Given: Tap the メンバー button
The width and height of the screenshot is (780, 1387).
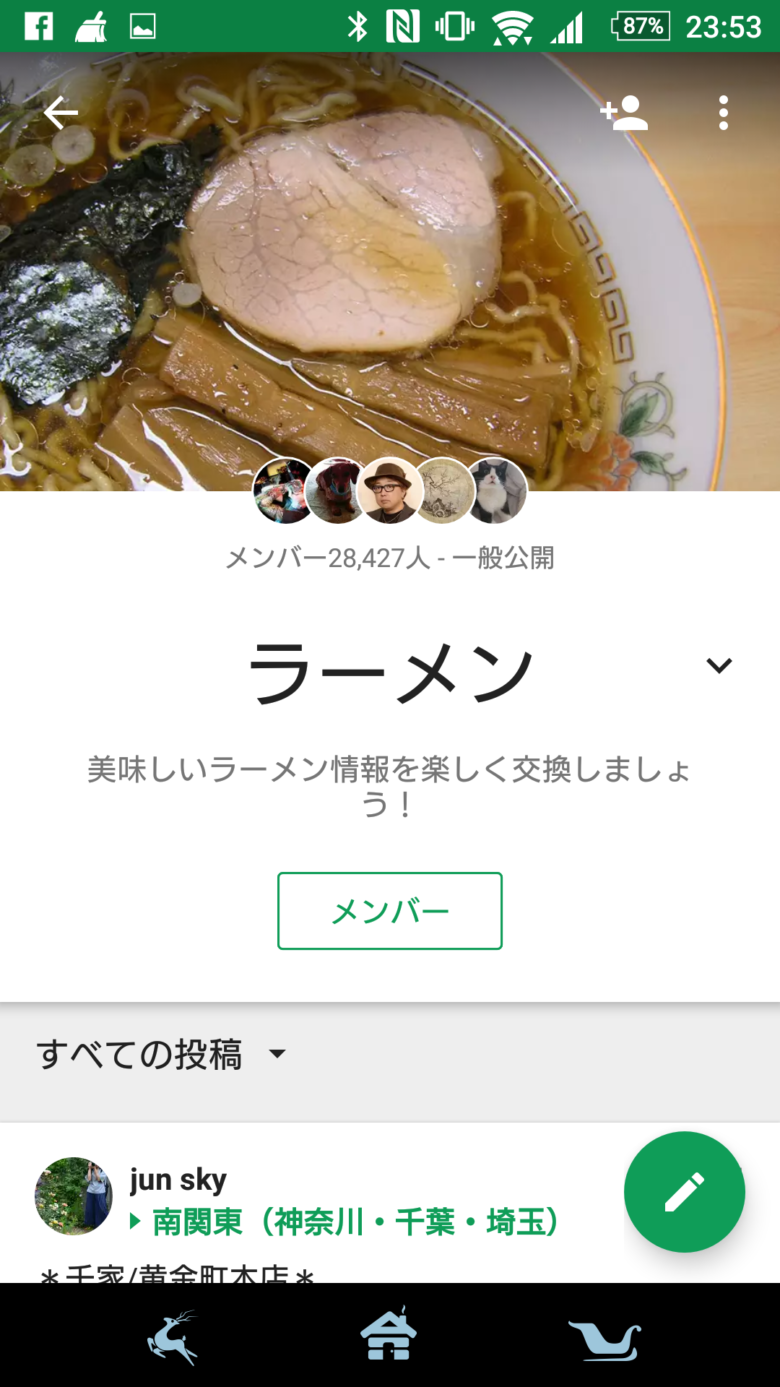Looking at the screenshot, I should coord(390,911).
